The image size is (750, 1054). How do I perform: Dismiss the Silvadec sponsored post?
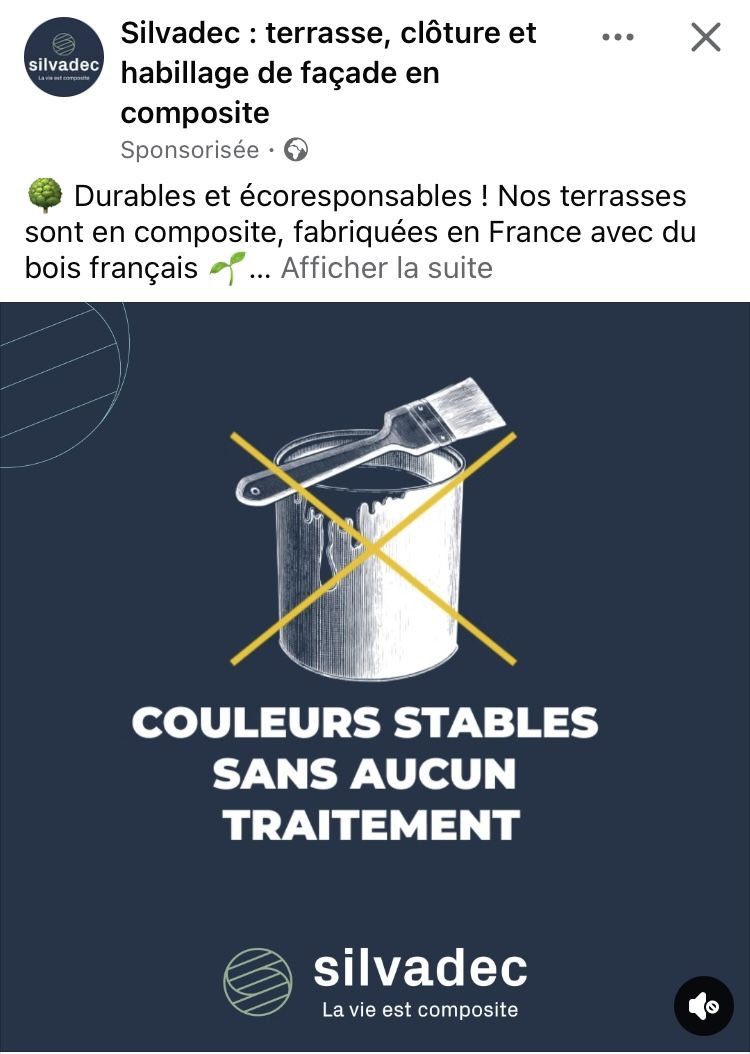pos(706,38)
